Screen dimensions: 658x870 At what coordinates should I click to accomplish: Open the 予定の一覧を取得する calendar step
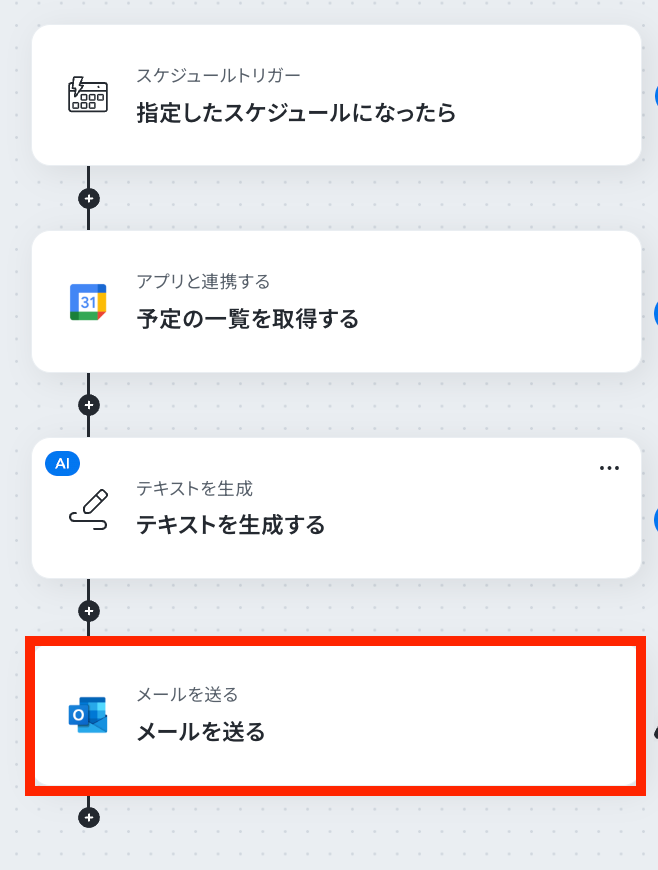click(x=336, y=301)
